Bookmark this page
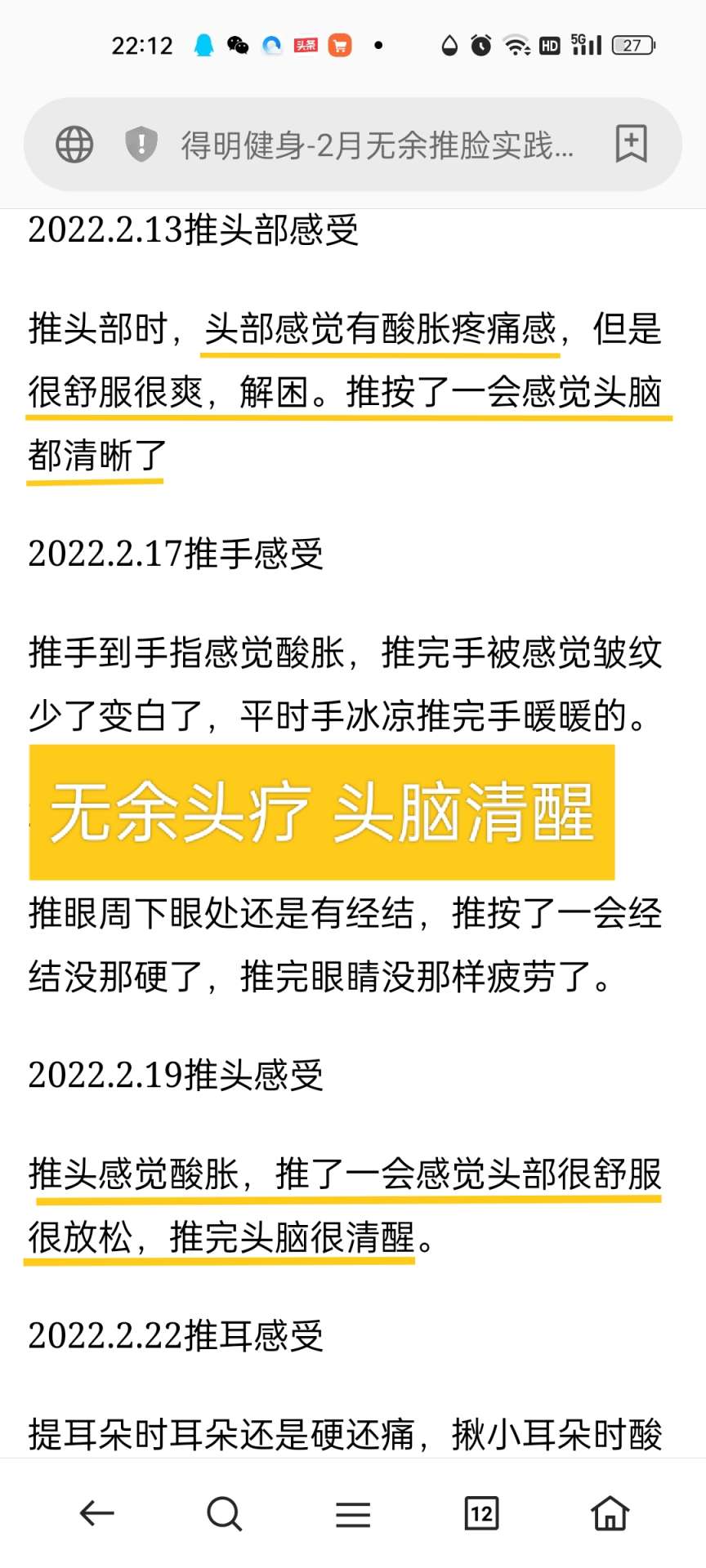706x1568 pixels. [631, 144]
